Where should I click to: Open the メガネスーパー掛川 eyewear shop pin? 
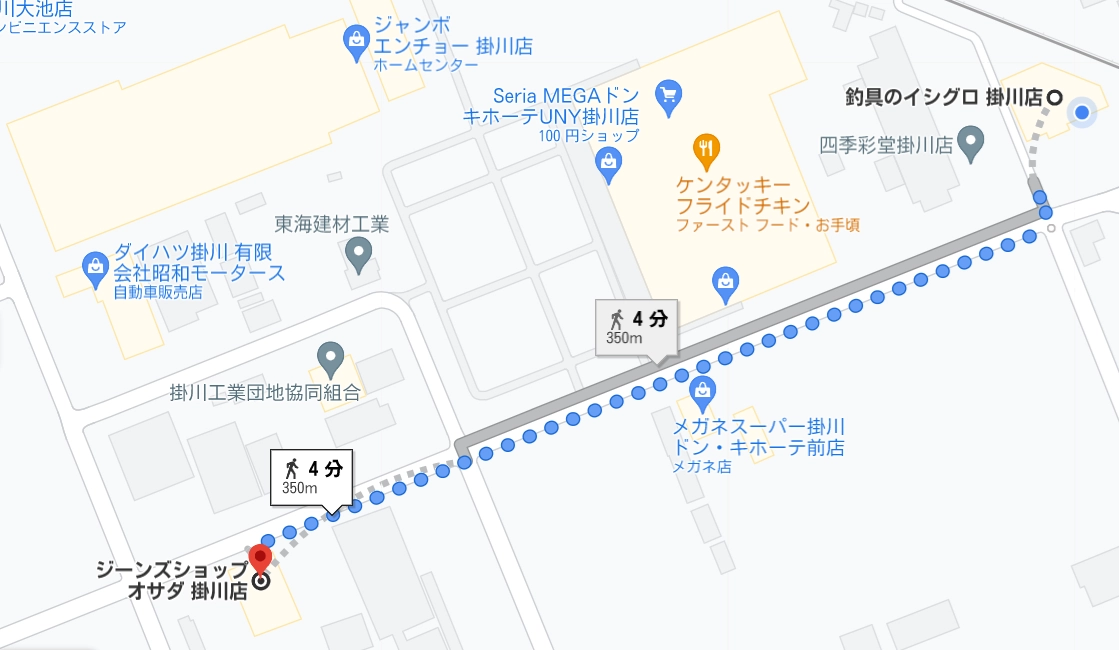click(x=702, y=390)
